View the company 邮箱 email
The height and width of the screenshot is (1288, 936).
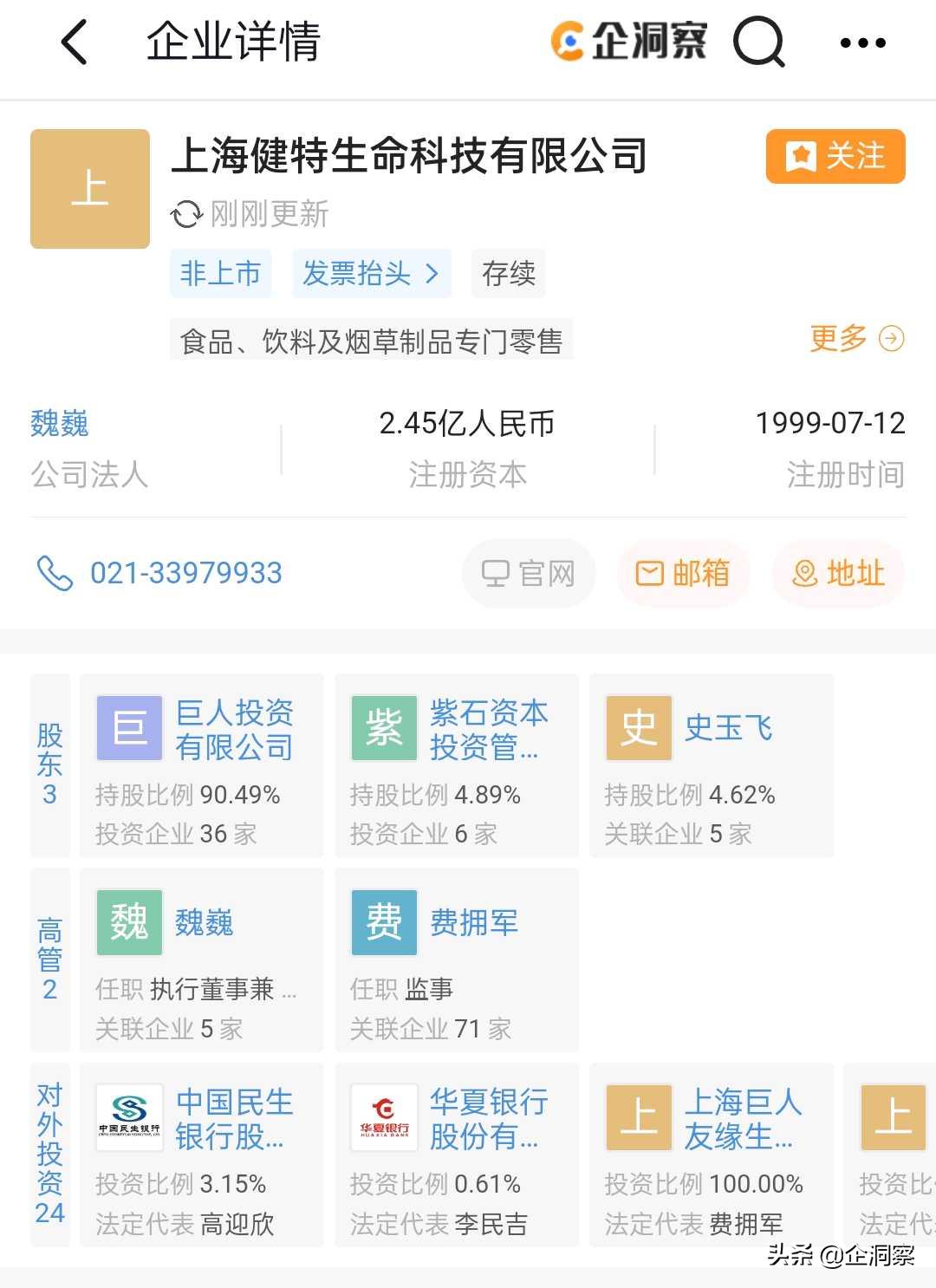(683, 573)
